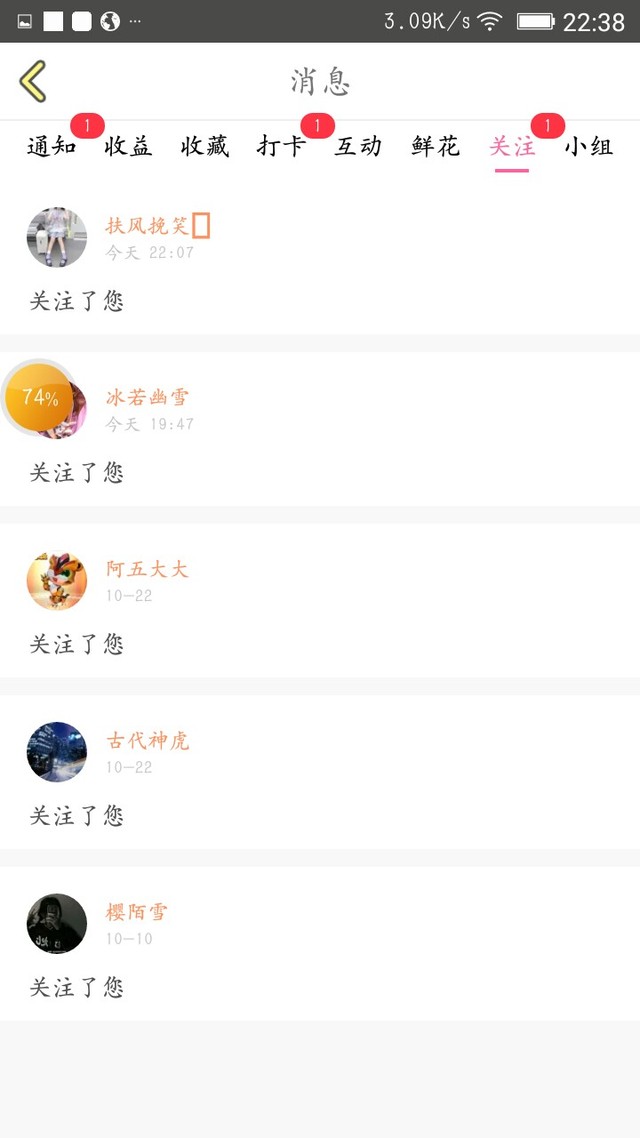Switch to the 互动 tab
This screenshot has height=1138, width=640.
(358, 147)
